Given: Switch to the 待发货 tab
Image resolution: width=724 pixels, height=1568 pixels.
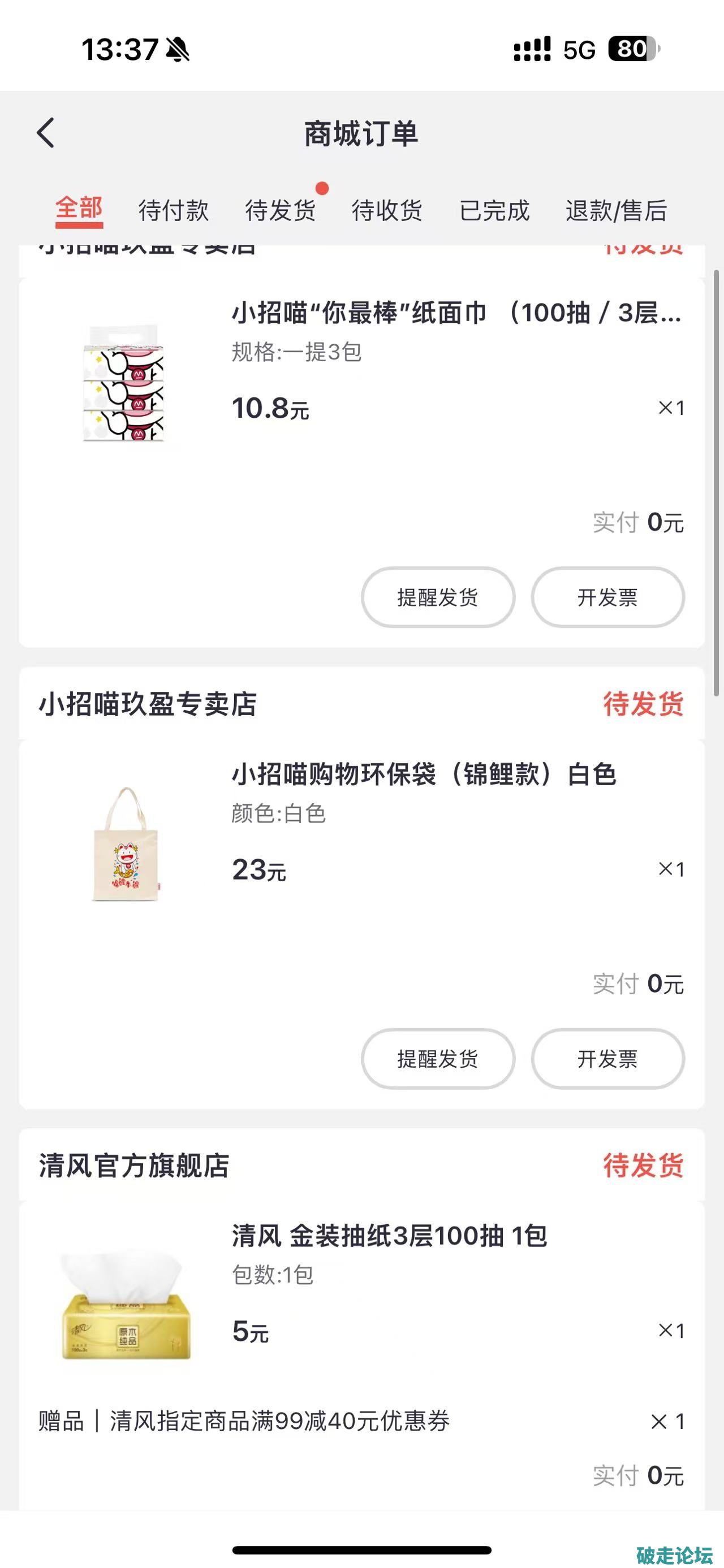Looking at the screenshot, I should click(x=281, y=211).
